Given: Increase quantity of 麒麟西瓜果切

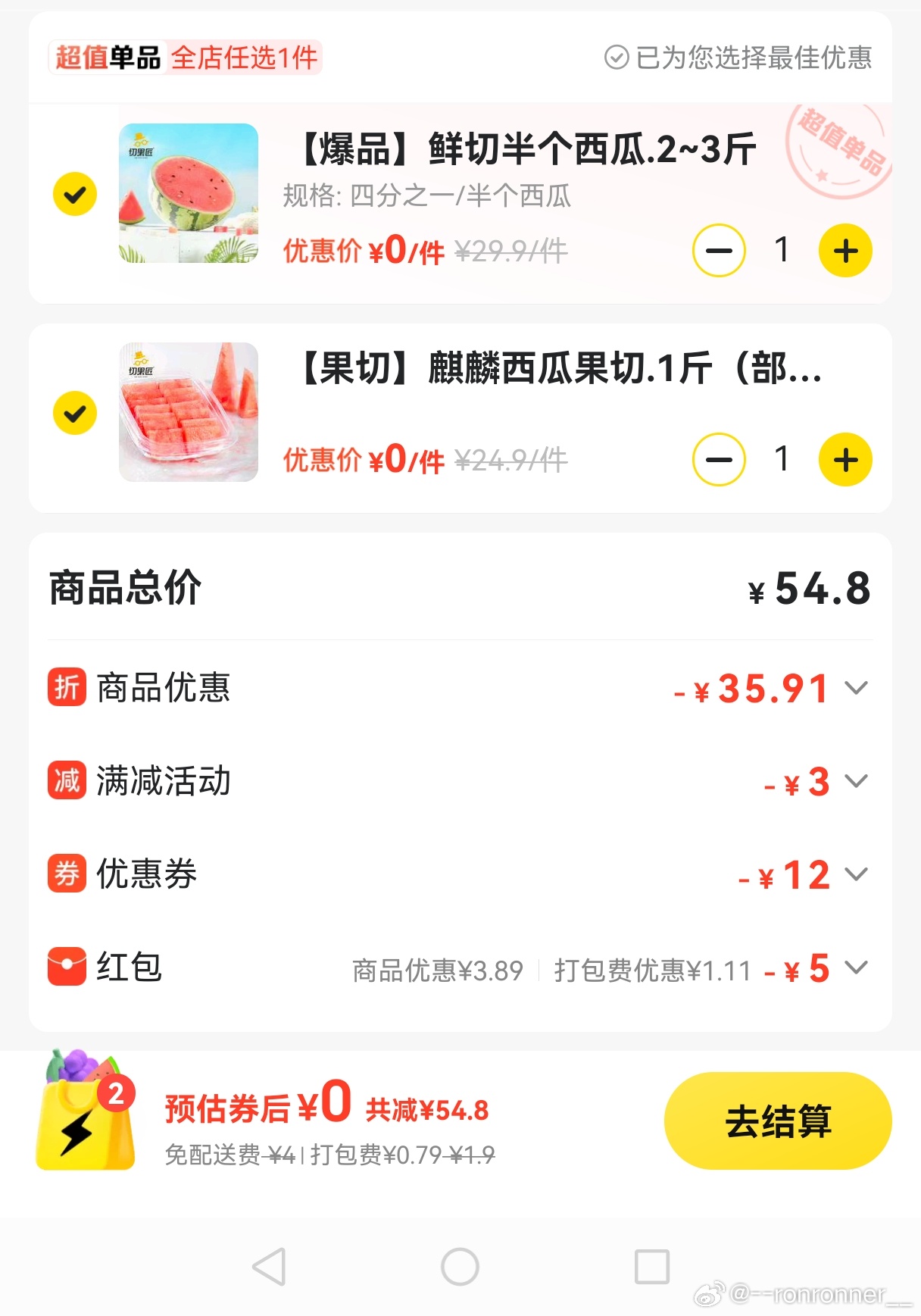Looking at the screenshot, I should [845, 460].
